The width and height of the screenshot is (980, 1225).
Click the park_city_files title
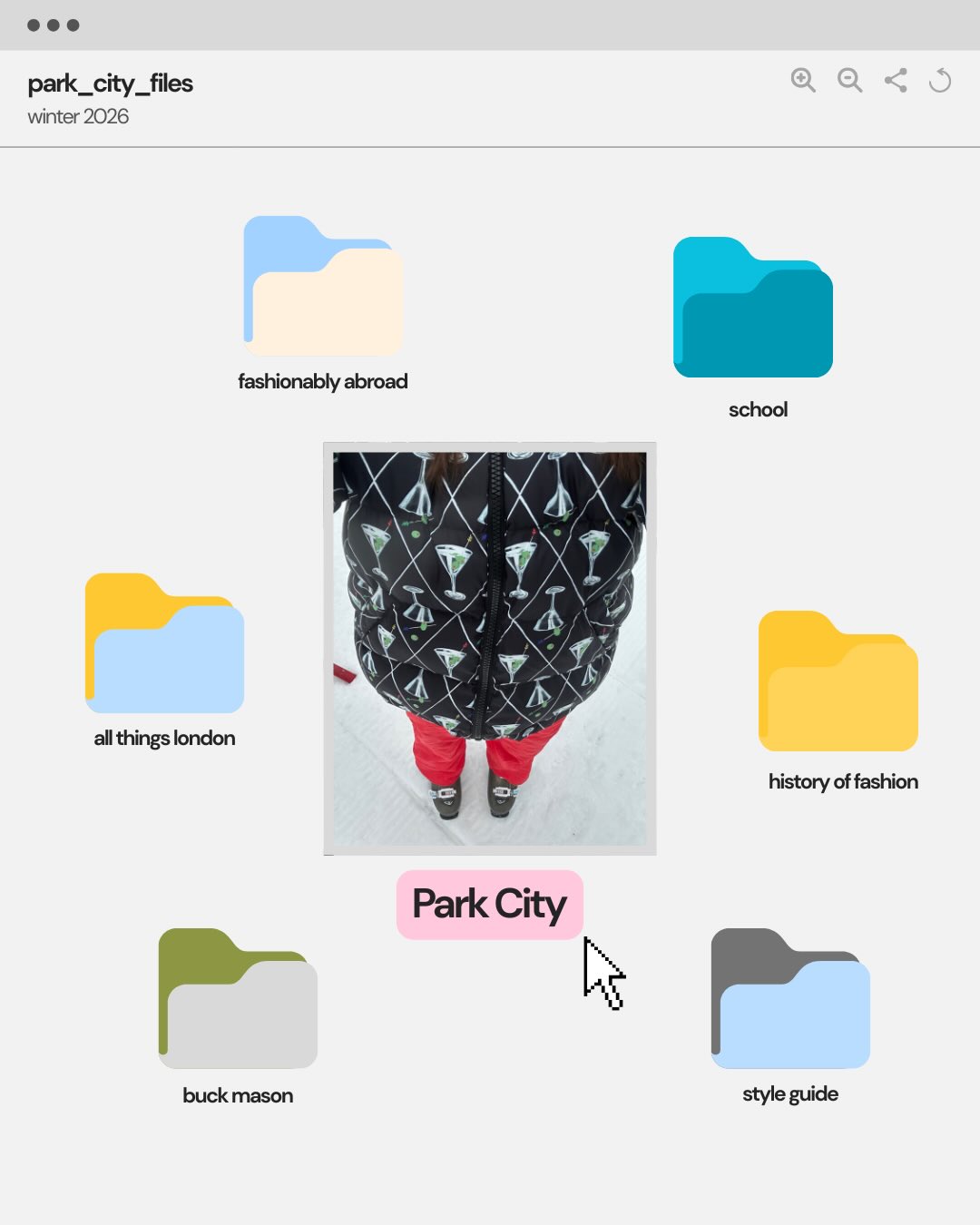pos(110,83)
